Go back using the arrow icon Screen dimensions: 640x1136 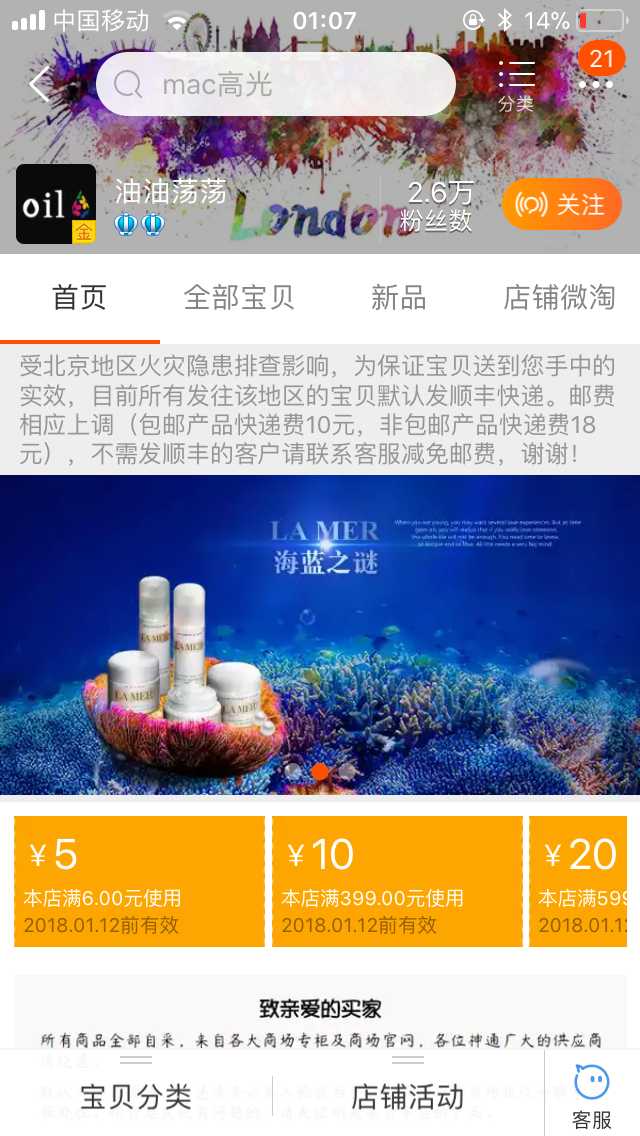(38, 85)
